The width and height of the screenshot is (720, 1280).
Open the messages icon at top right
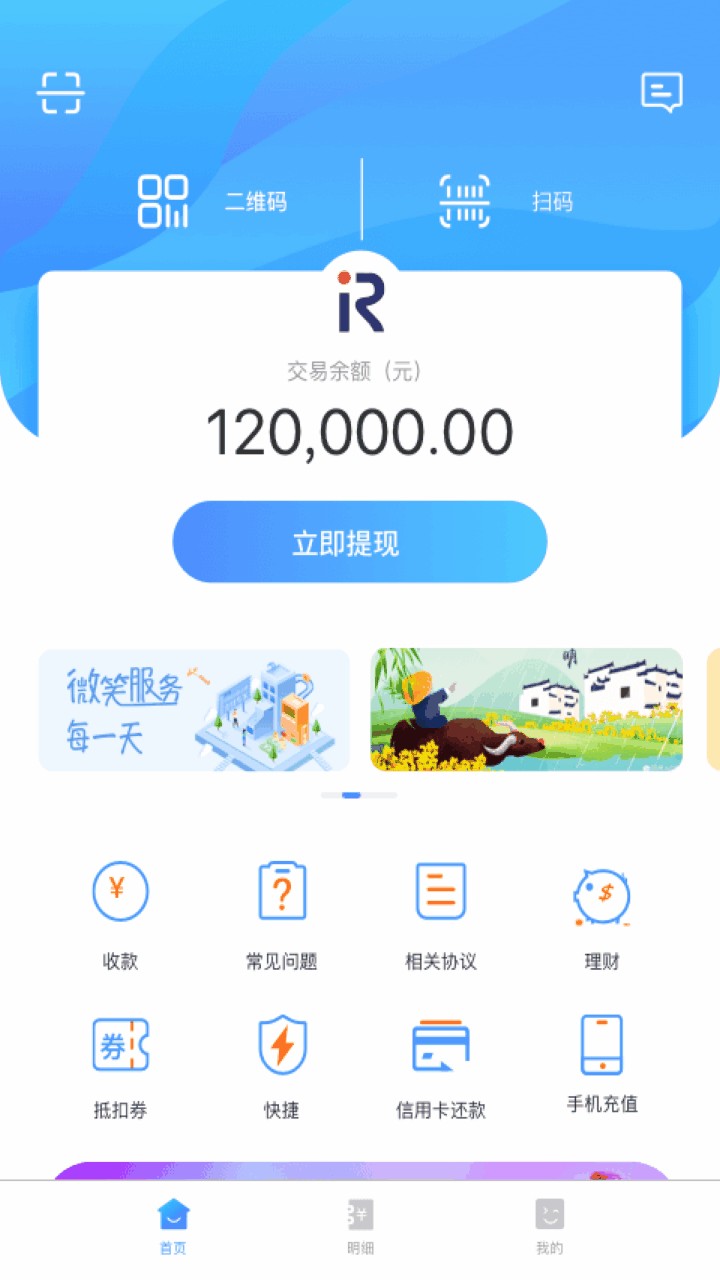click(x=661, y=93)
